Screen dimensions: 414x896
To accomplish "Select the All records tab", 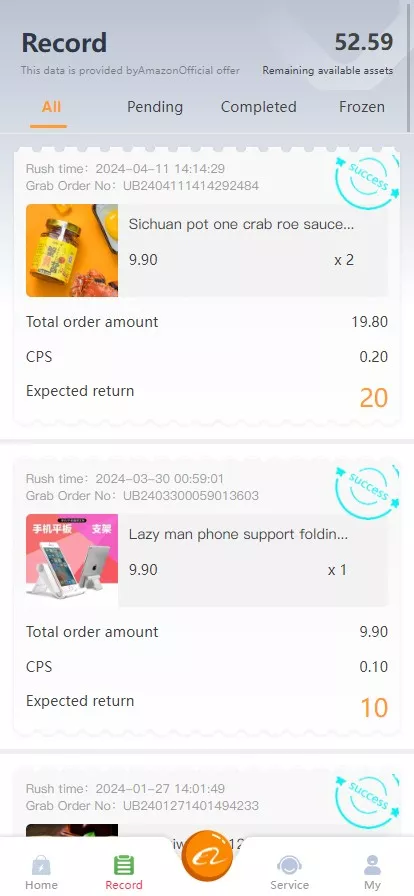I will point(51,107).
